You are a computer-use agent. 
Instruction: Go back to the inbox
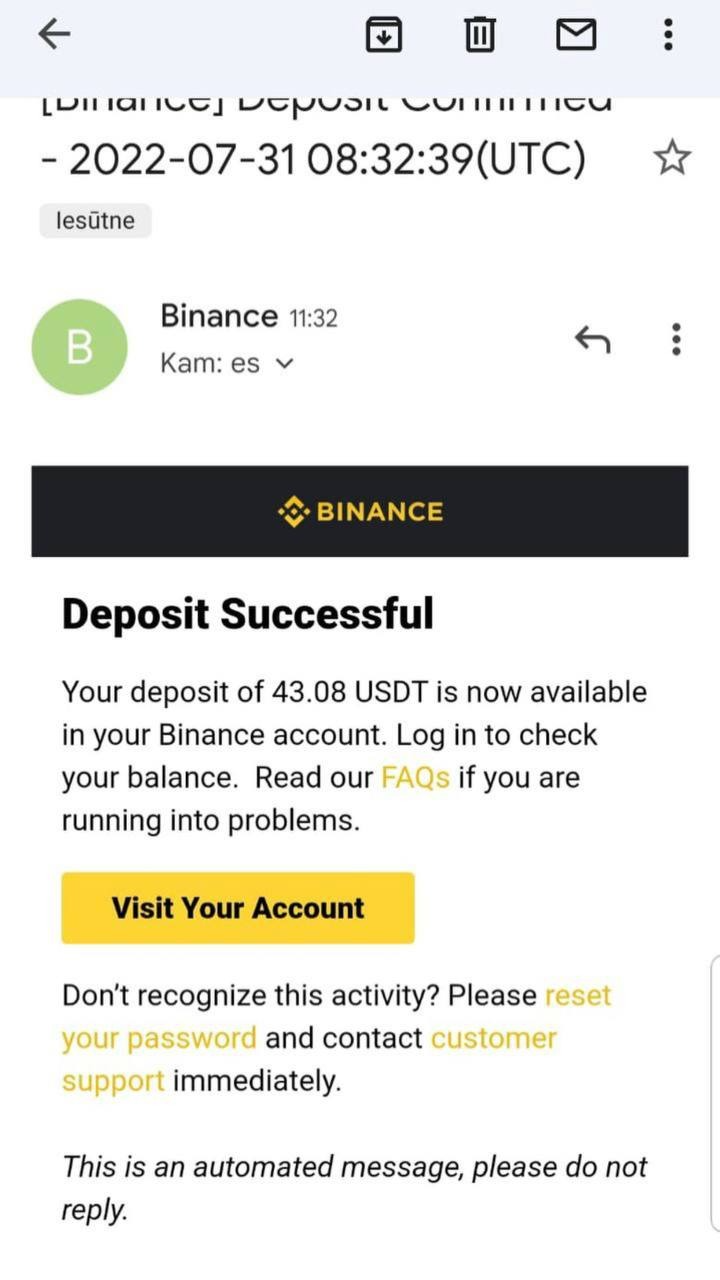(54, 36)
